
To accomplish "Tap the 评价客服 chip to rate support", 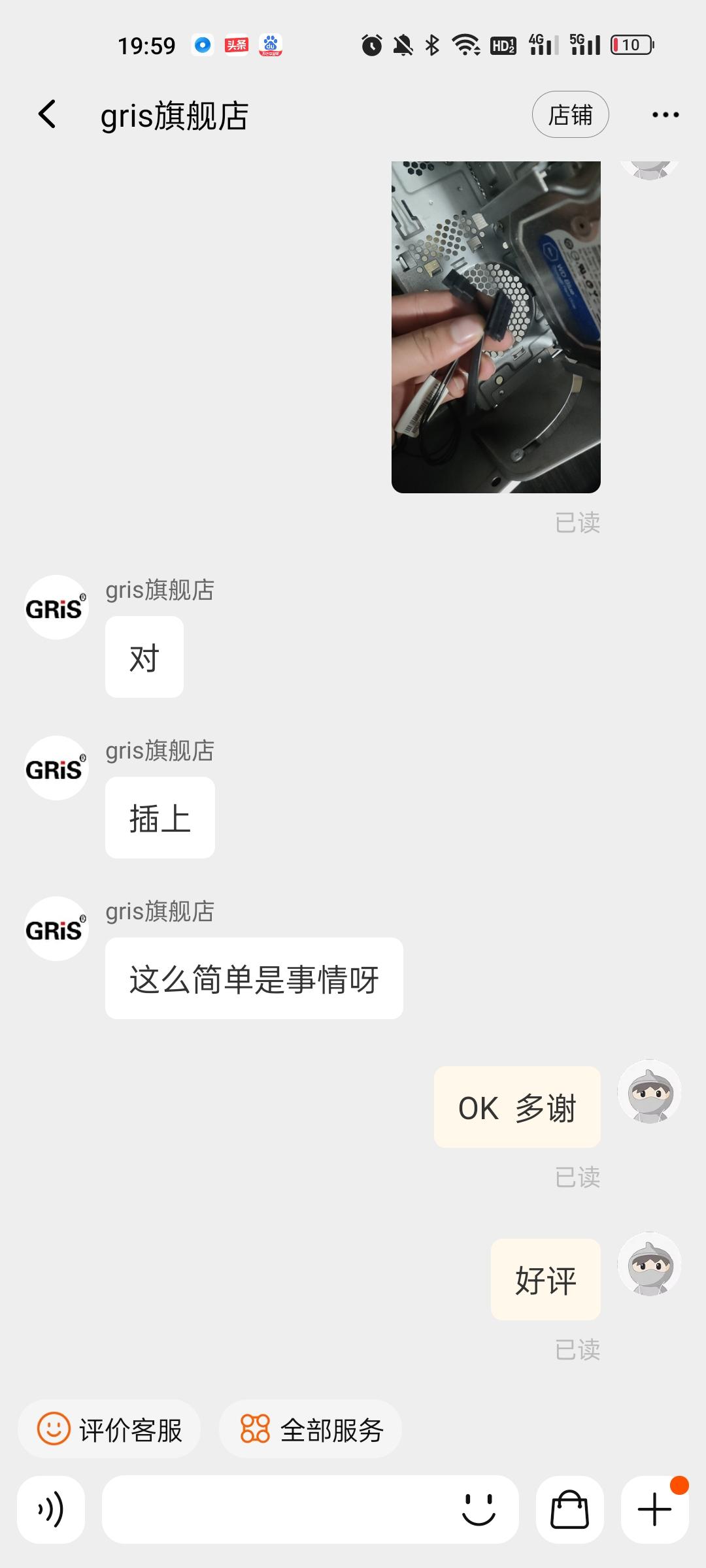I will (x=109, y=1429).
